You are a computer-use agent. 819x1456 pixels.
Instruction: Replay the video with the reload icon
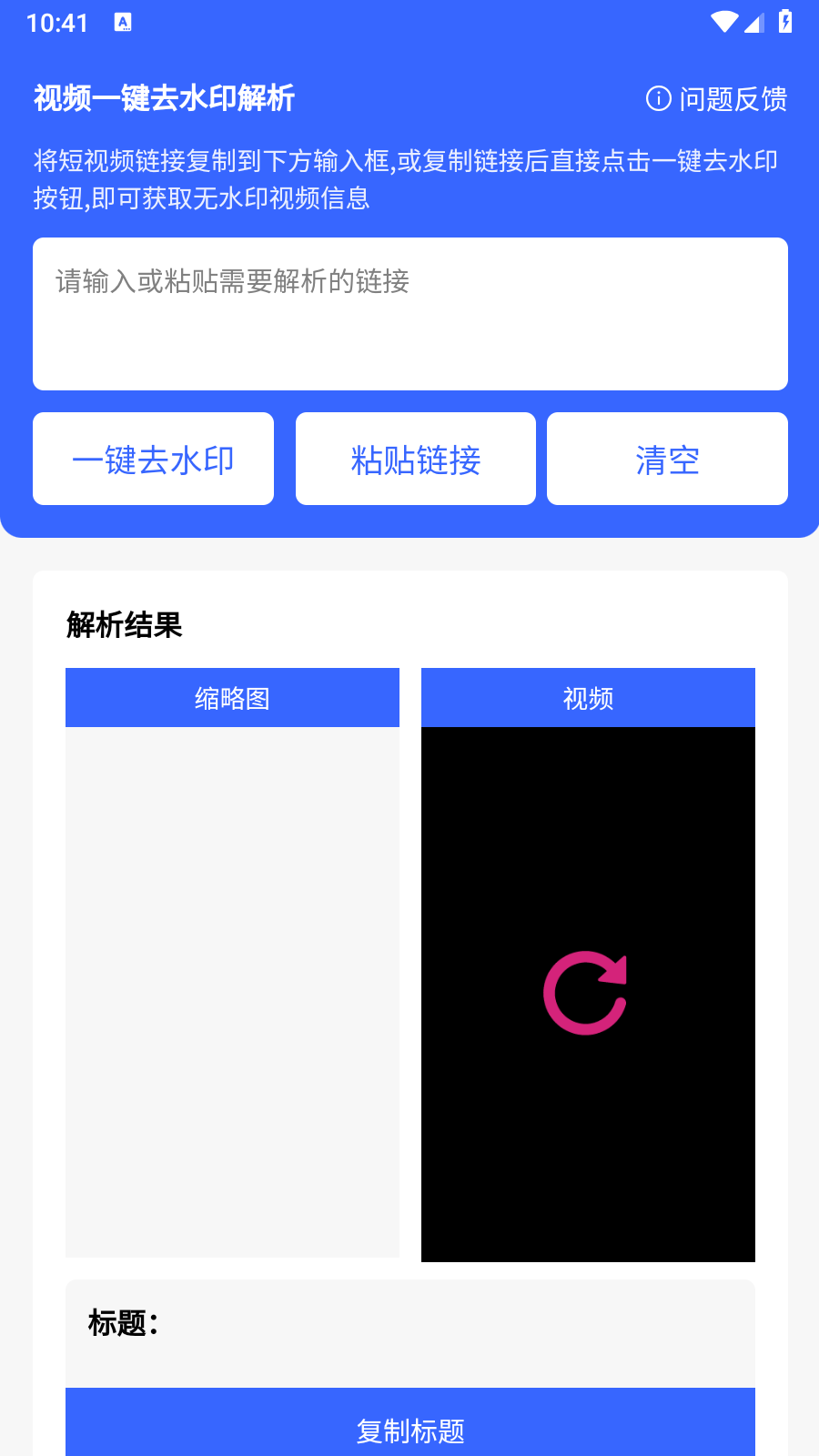(587, 993)
